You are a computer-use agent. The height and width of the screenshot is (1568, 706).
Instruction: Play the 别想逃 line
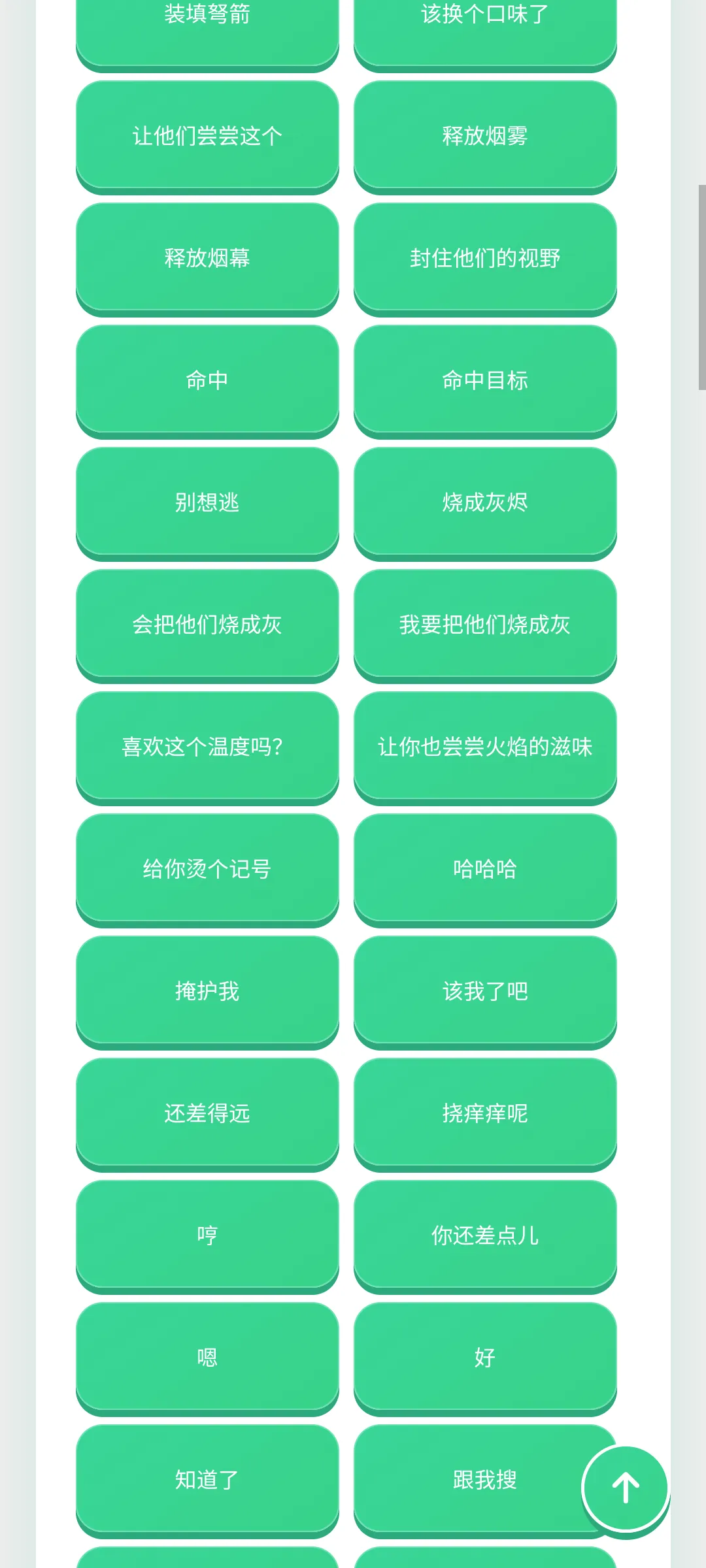pos(207,503)
